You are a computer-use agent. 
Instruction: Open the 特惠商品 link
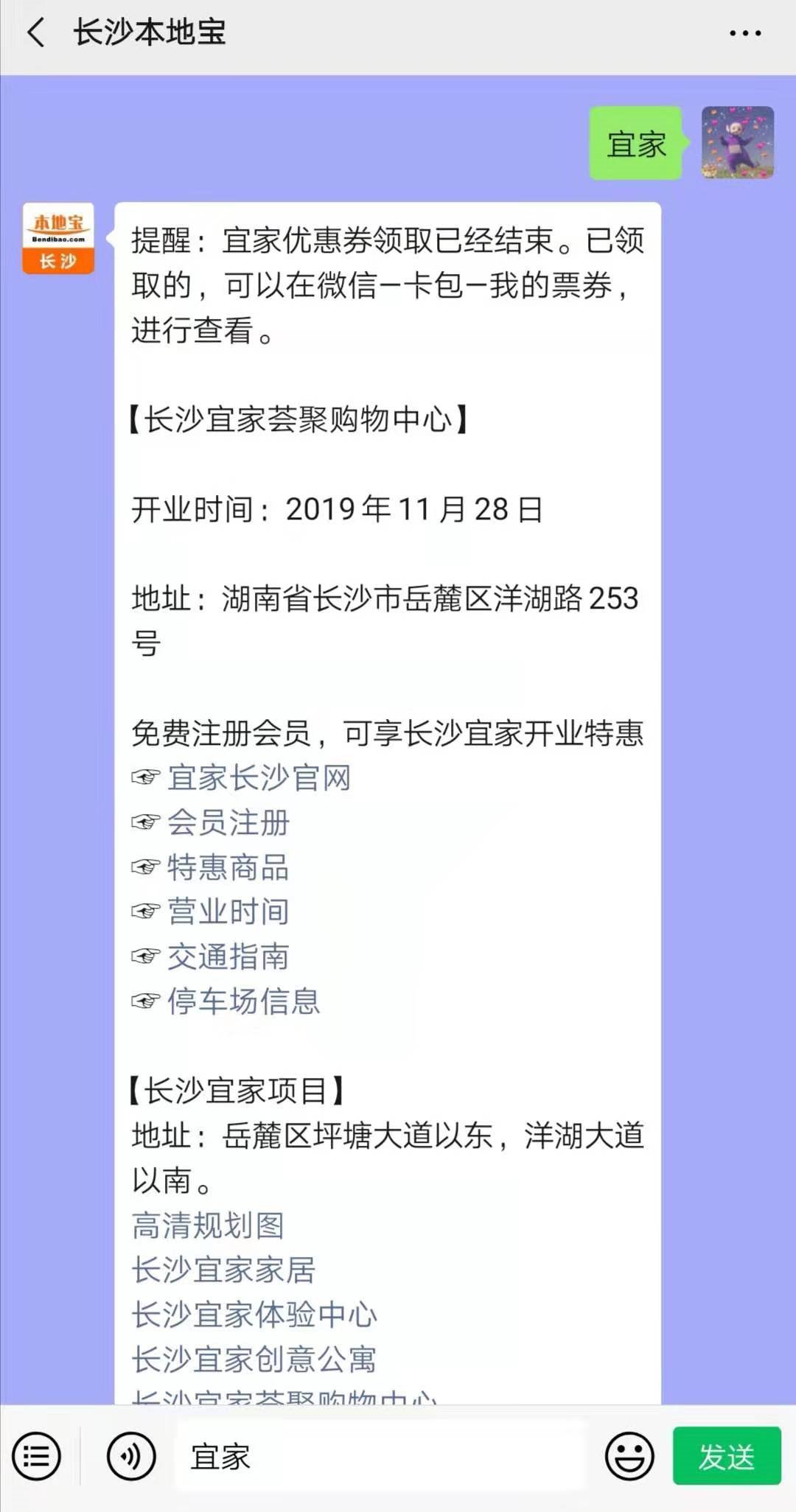228,867
